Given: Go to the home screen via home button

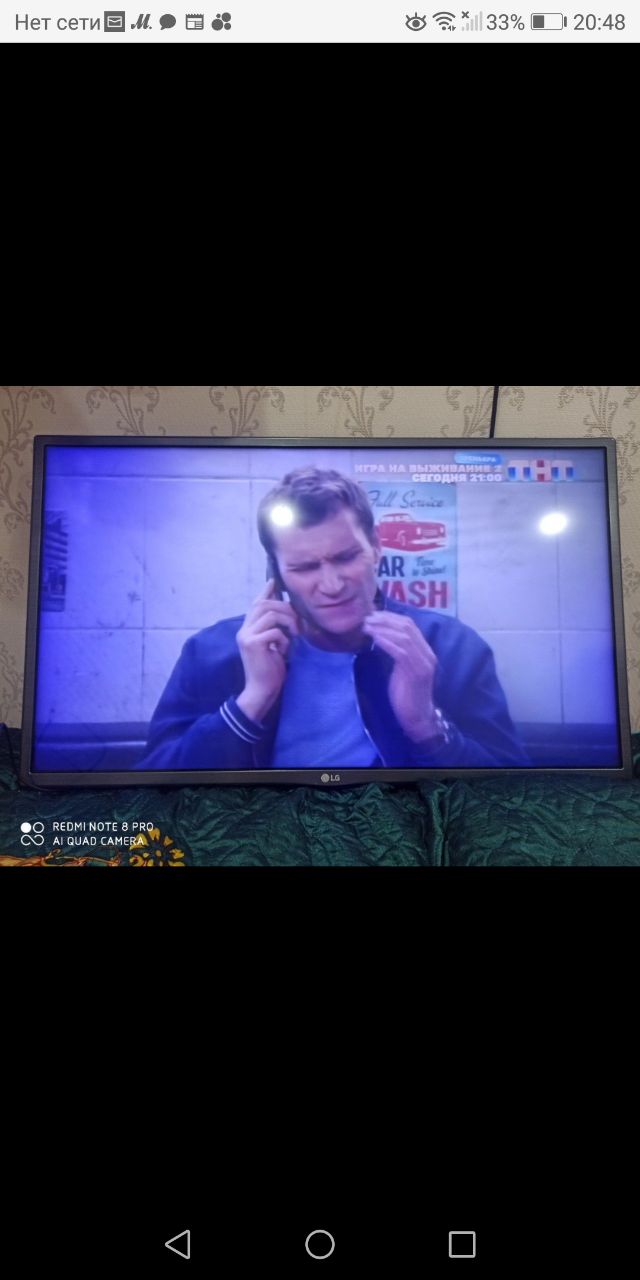Looking at the screenshot, I should click(320, 1244).
